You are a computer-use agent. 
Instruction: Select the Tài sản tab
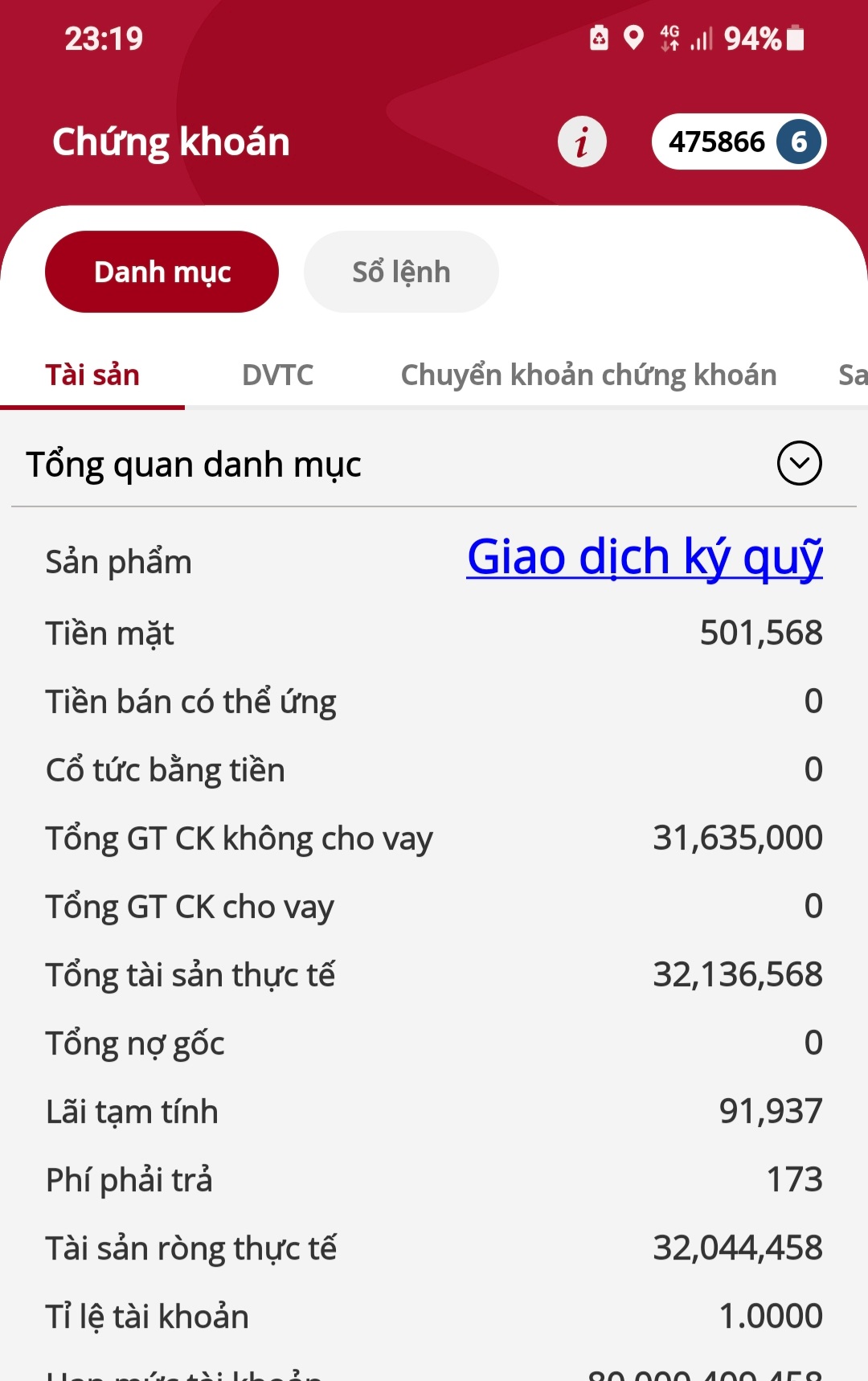pos(92,375)
